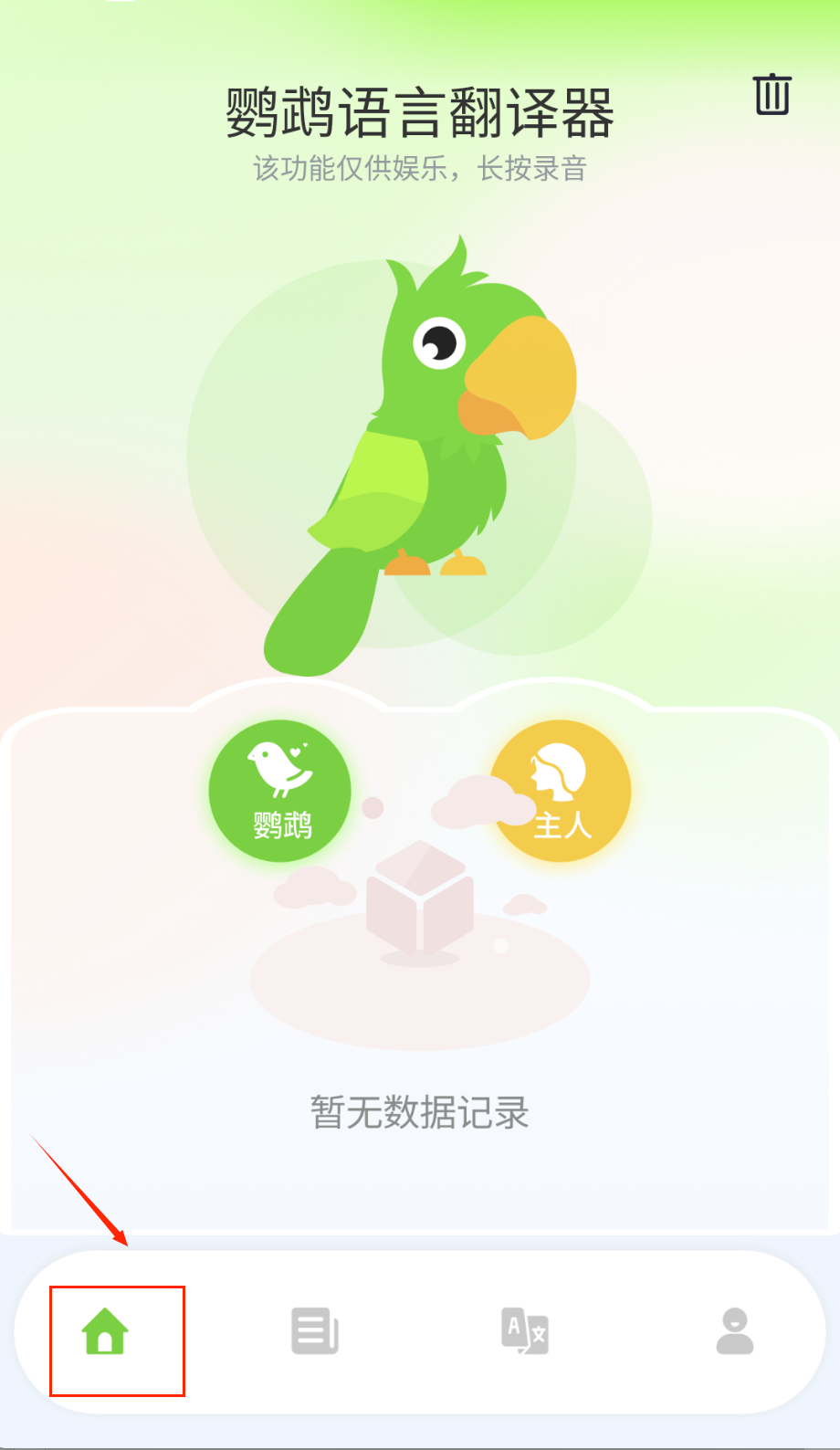Go to the profile tab
Image resolution: width=840 pixels, height=1450 pixels.
(x=734, y=1331)
